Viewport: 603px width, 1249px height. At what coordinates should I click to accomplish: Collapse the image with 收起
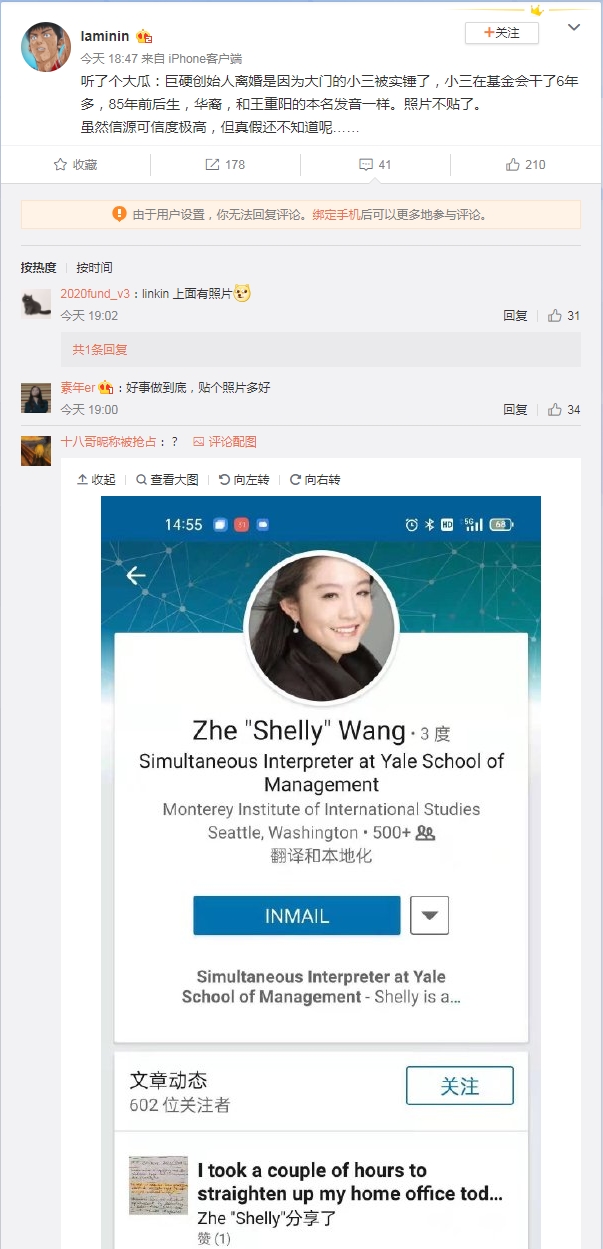pyautogui.click(x=96, y=479)
